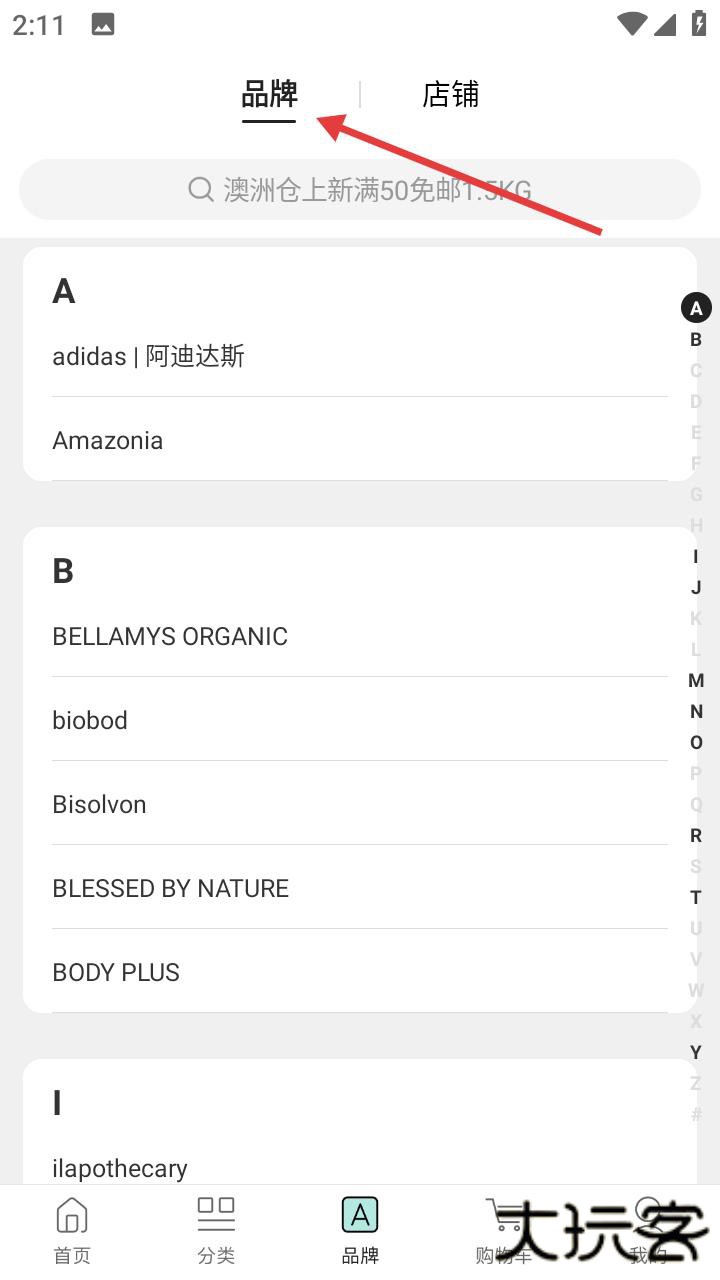
Task: Switch to the 店铺 tab
Action: pyautogui.click(x=450, y=94)
